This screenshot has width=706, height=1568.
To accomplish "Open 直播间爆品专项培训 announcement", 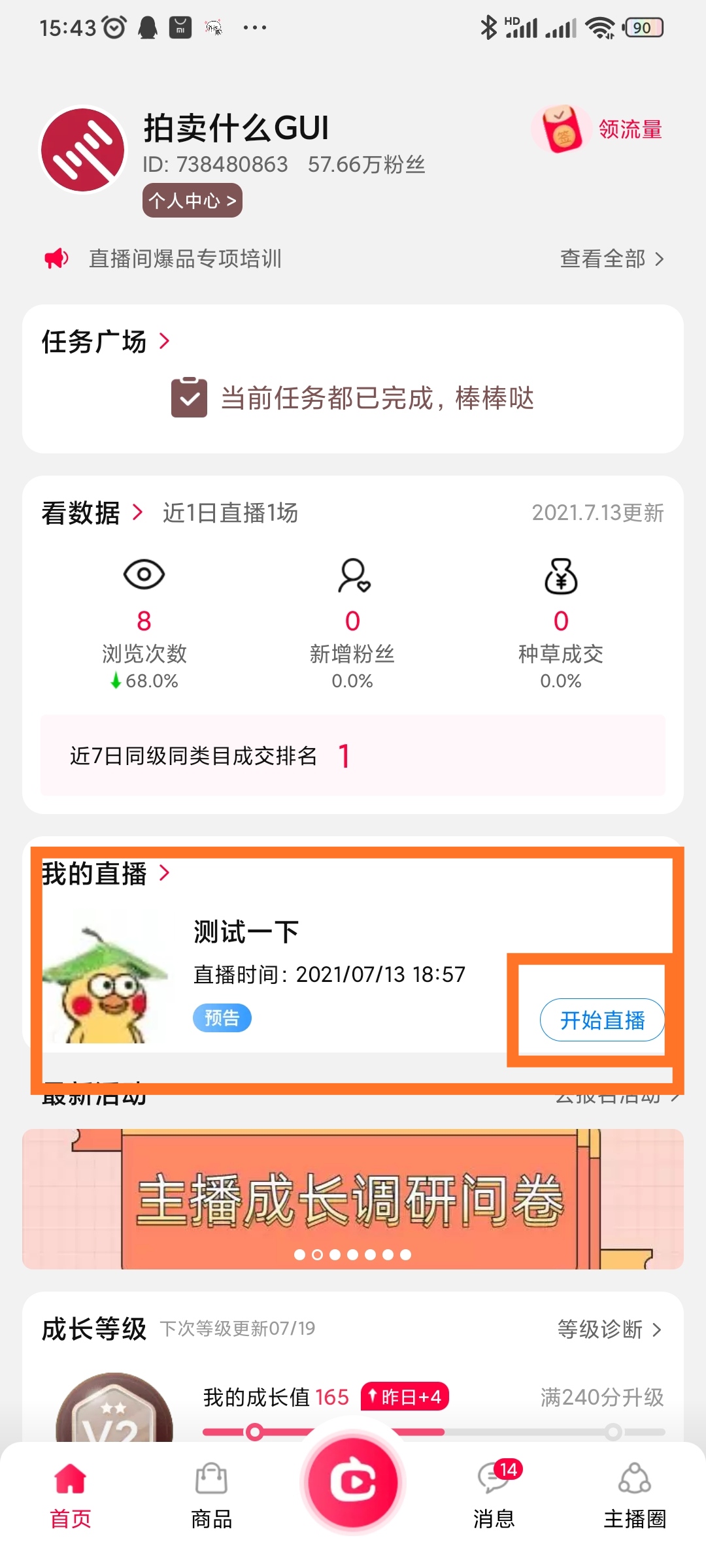I will point(185,259).
